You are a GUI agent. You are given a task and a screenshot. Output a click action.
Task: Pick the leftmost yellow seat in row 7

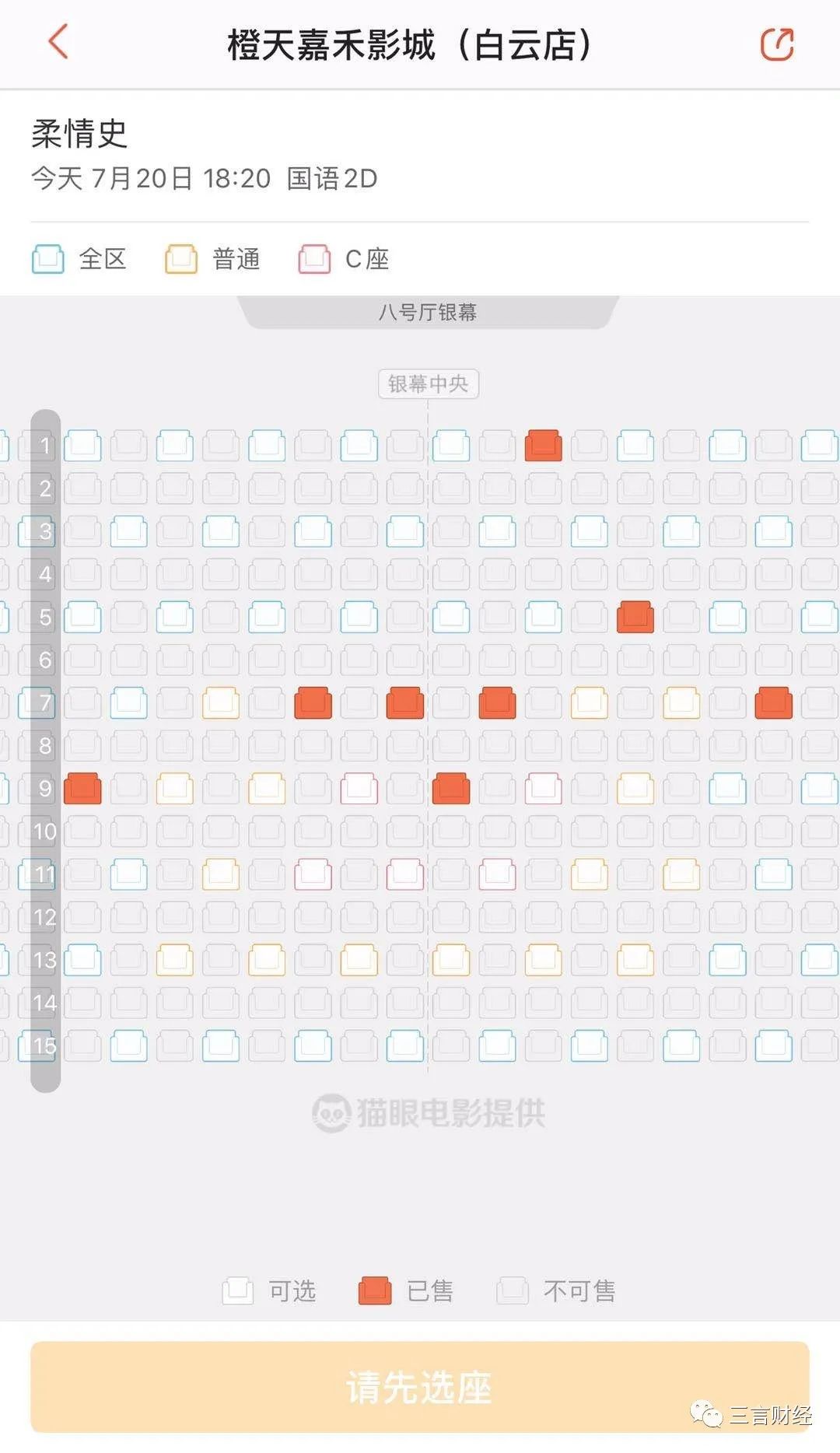point(221,702)
